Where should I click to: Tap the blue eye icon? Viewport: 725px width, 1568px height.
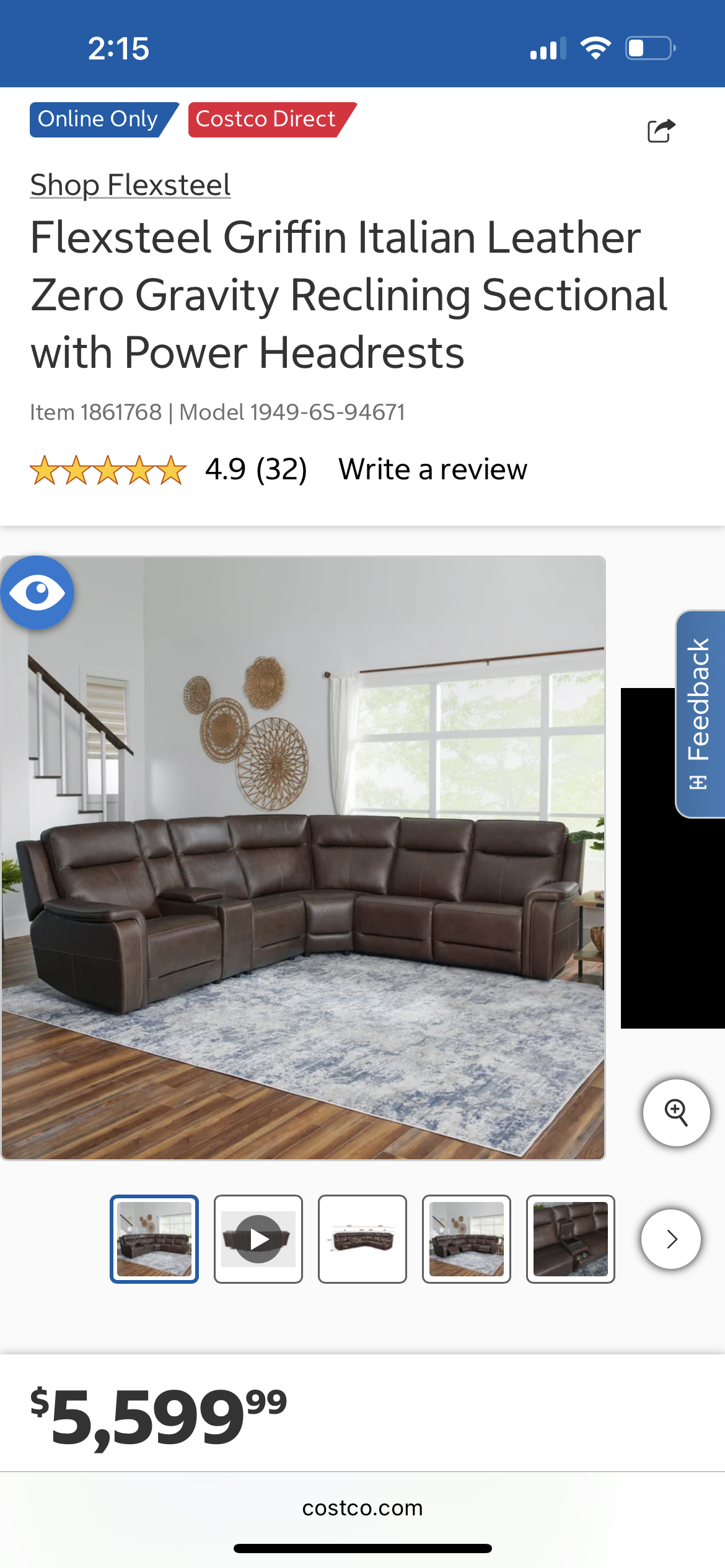coord(37,593)
